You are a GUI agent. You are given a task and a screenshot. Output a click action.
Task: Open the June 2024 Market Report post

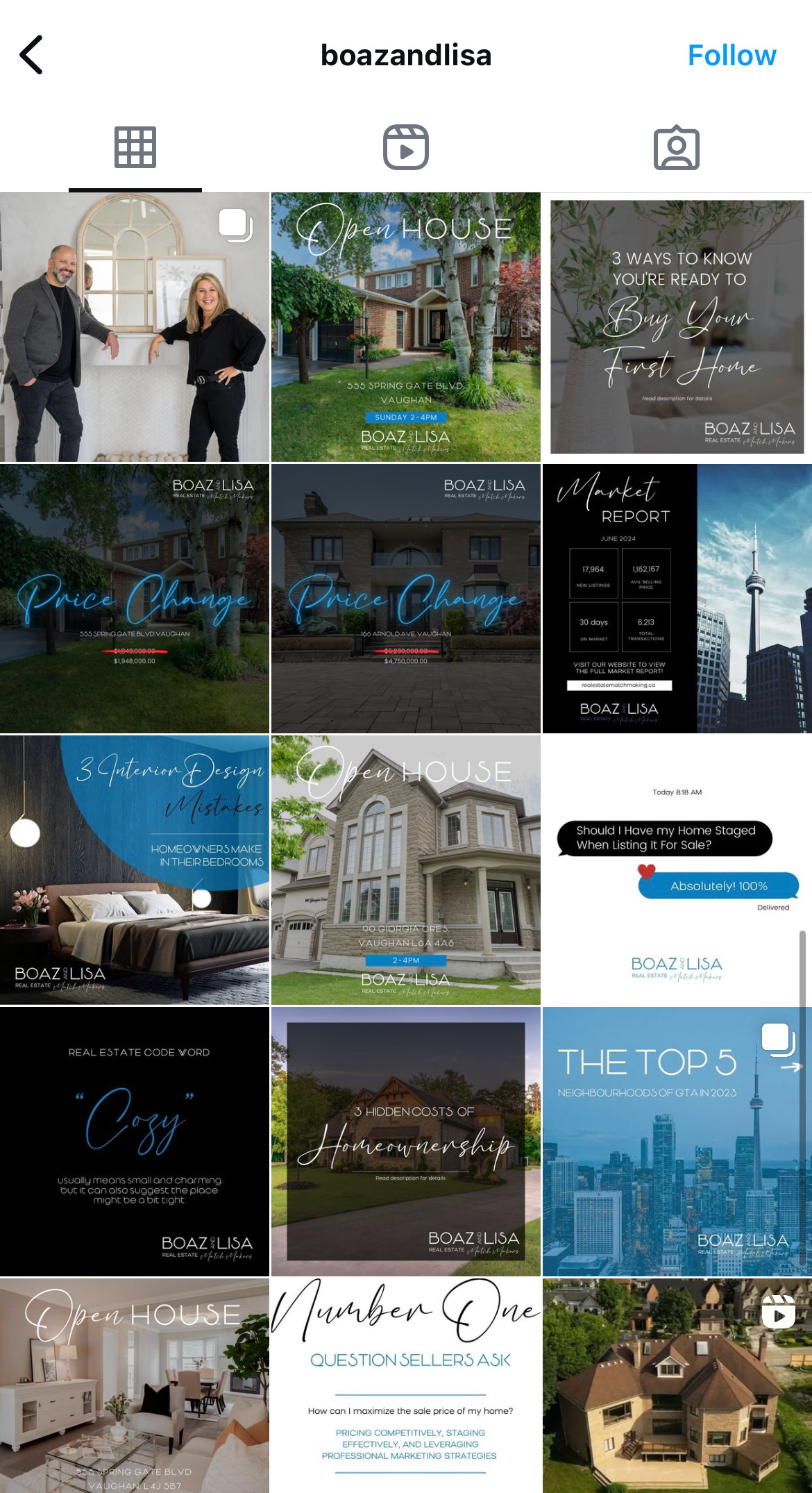(x=677, y=599)
